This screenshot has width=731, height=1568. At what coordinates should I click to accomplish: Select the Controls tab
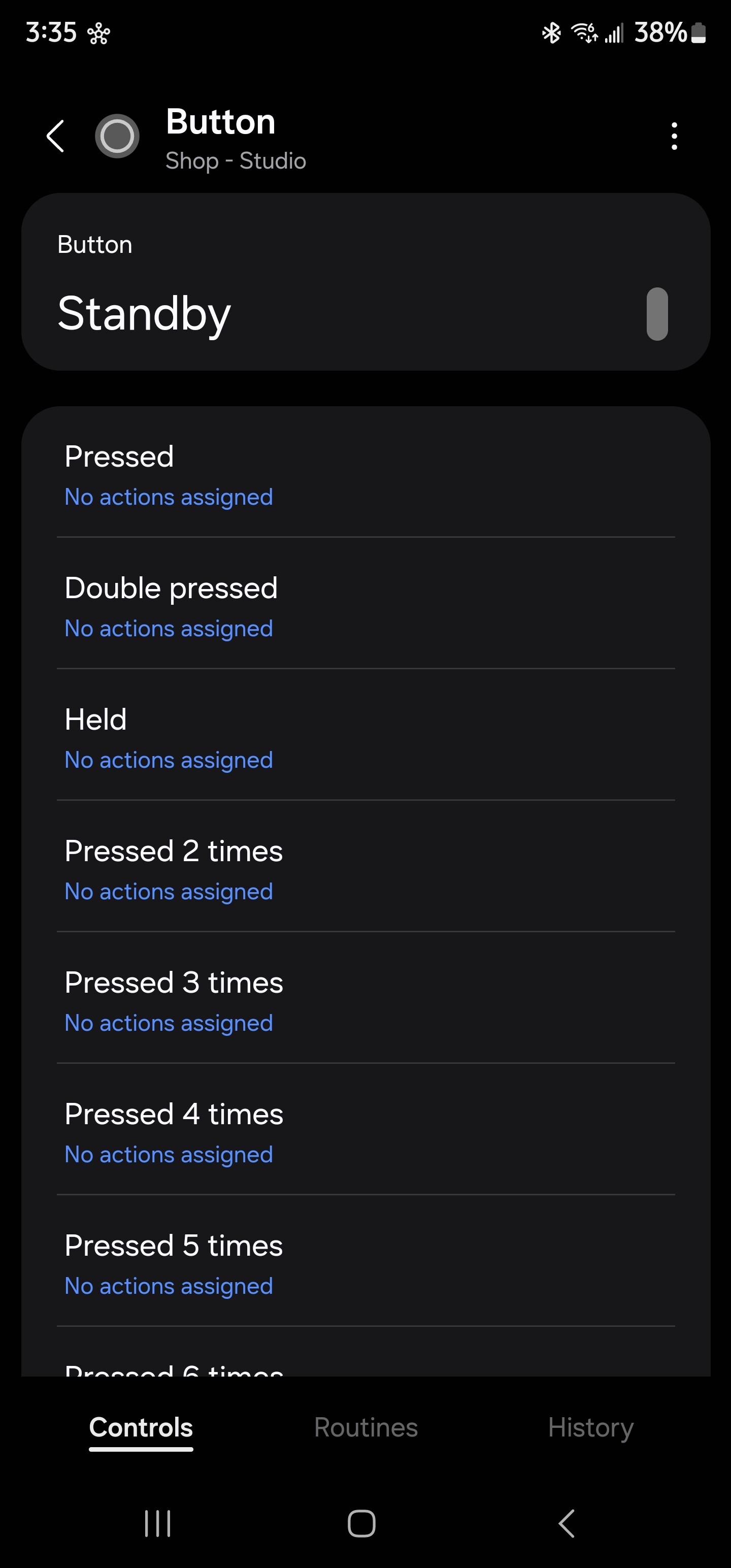click(x=141, y=1428)
